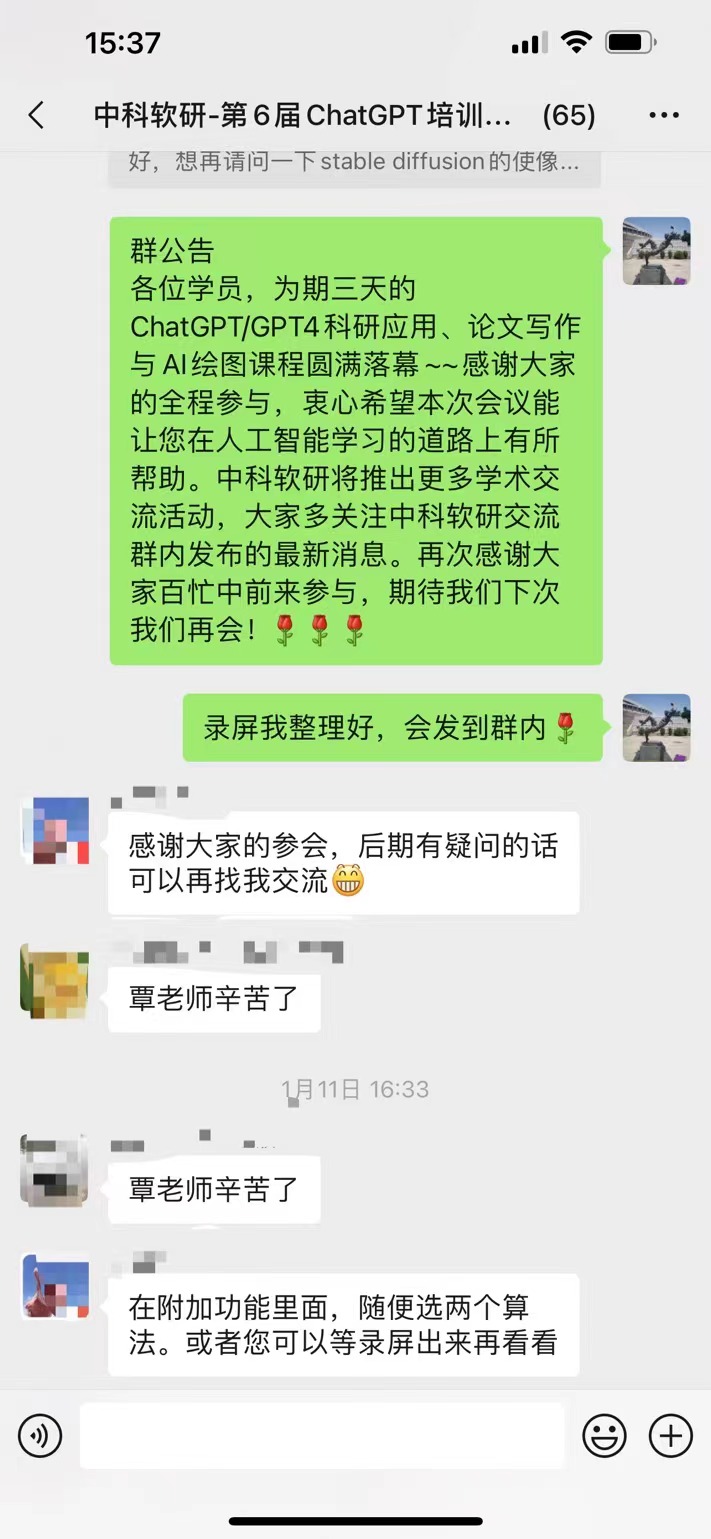This screenshot has height=1539, width=711.
Task: Open avatar beside 在附加功能里面 message
Action: click(55, 1287)
